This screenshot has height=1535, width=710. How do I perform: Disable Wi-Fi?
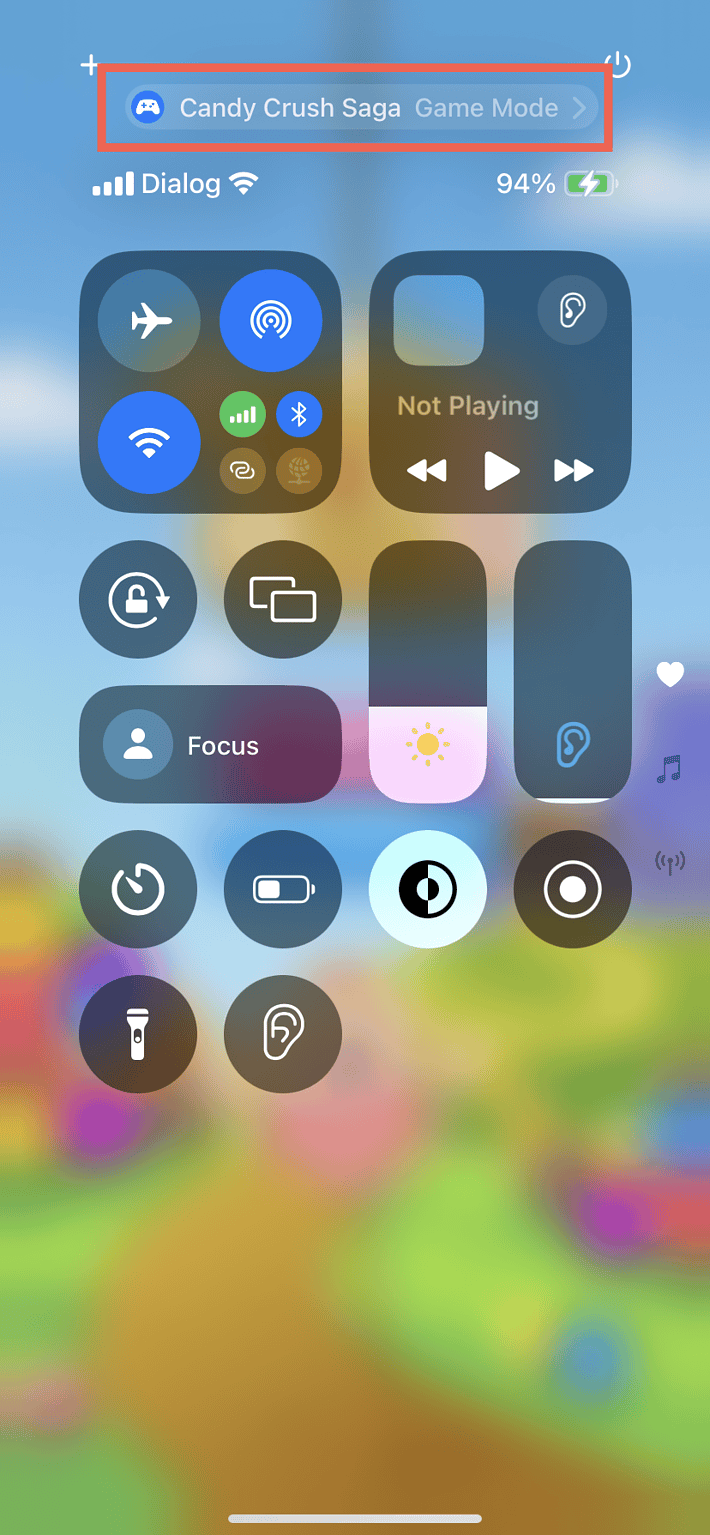coord(150,442)
